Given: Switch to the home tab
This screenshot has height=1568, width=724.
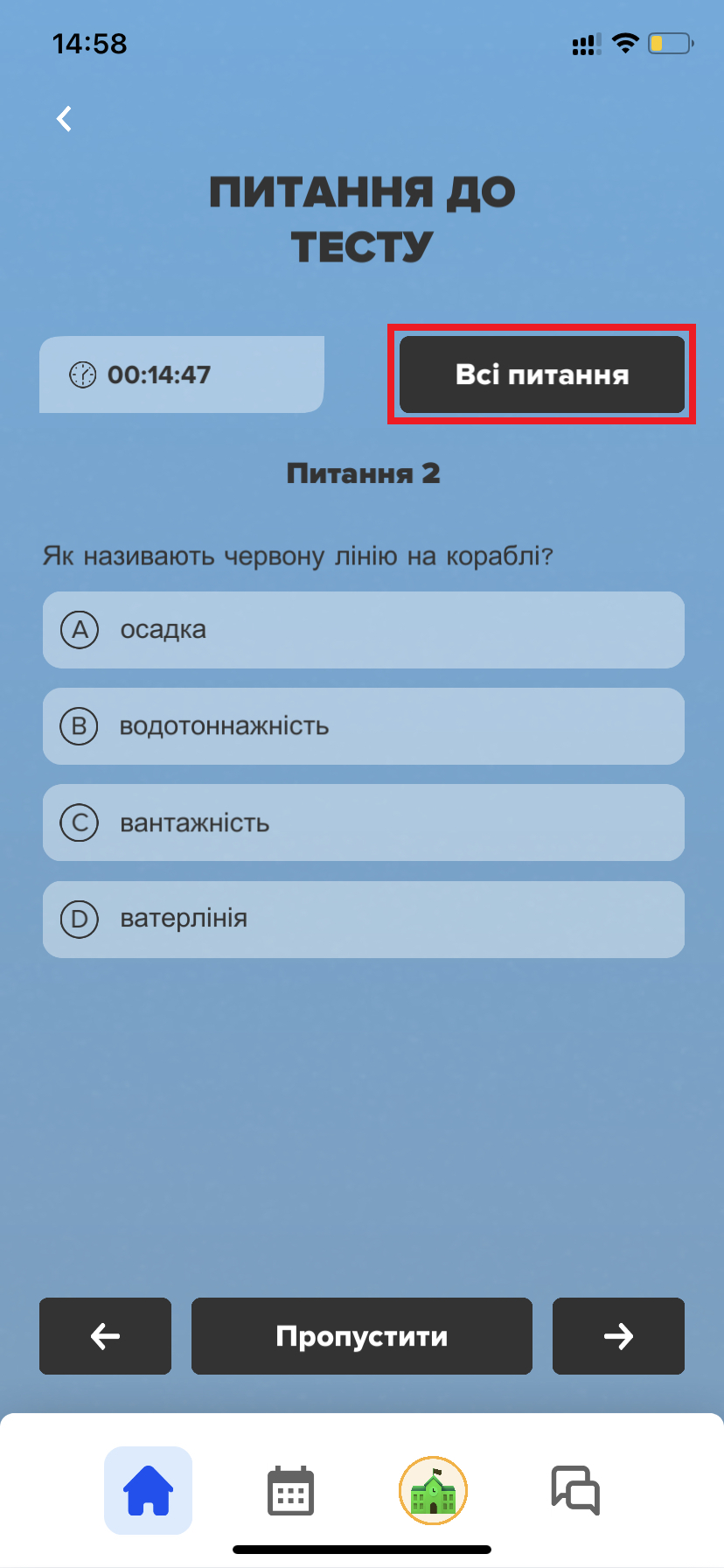Looking at the screenshot, I should click(148, 1490).
